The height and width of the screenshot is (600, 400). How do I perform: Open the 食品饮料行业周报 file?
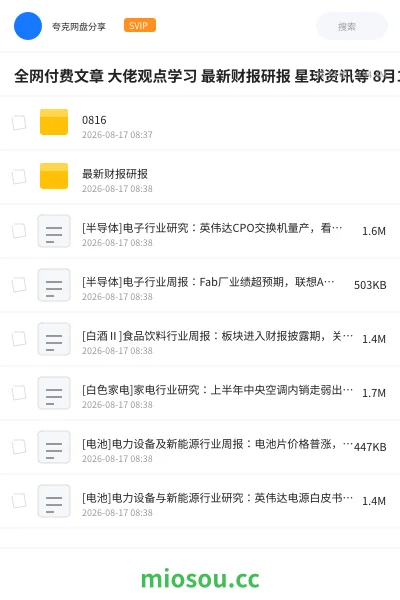pyautogui.click(x=200, y=339)
